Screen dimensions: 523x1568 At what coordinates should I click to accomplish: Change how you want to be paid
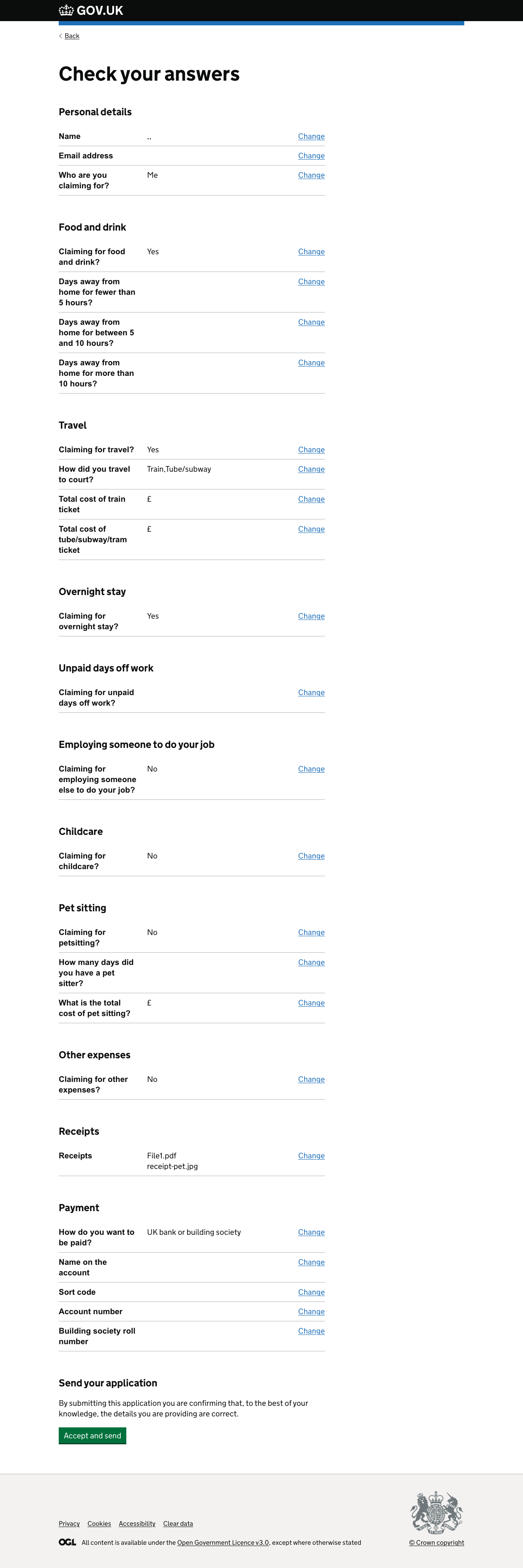tap(311, 1232)
